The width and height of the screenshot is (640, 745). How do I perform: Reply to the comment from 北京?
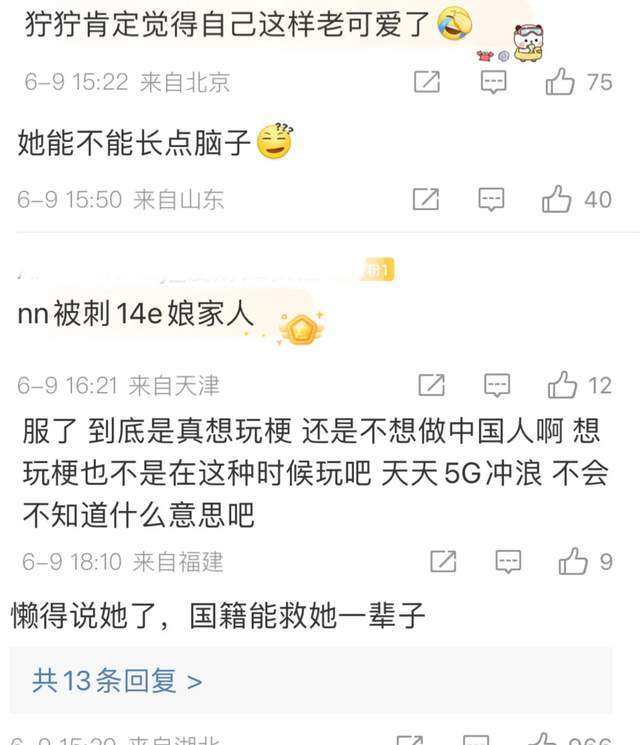coord(493,82)
